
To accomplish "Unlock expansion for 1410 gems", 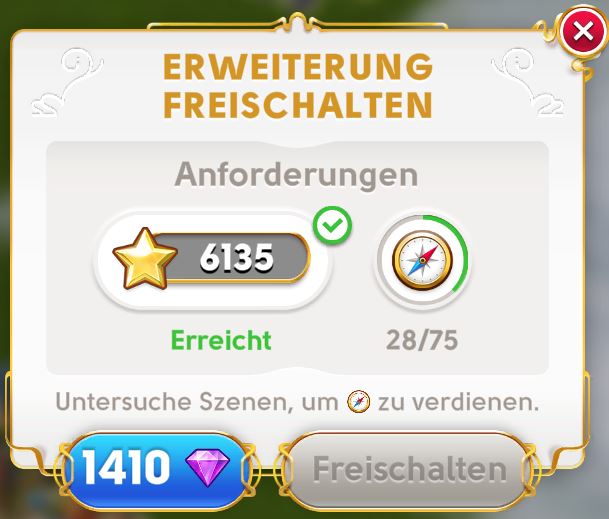I will point(155,468).
